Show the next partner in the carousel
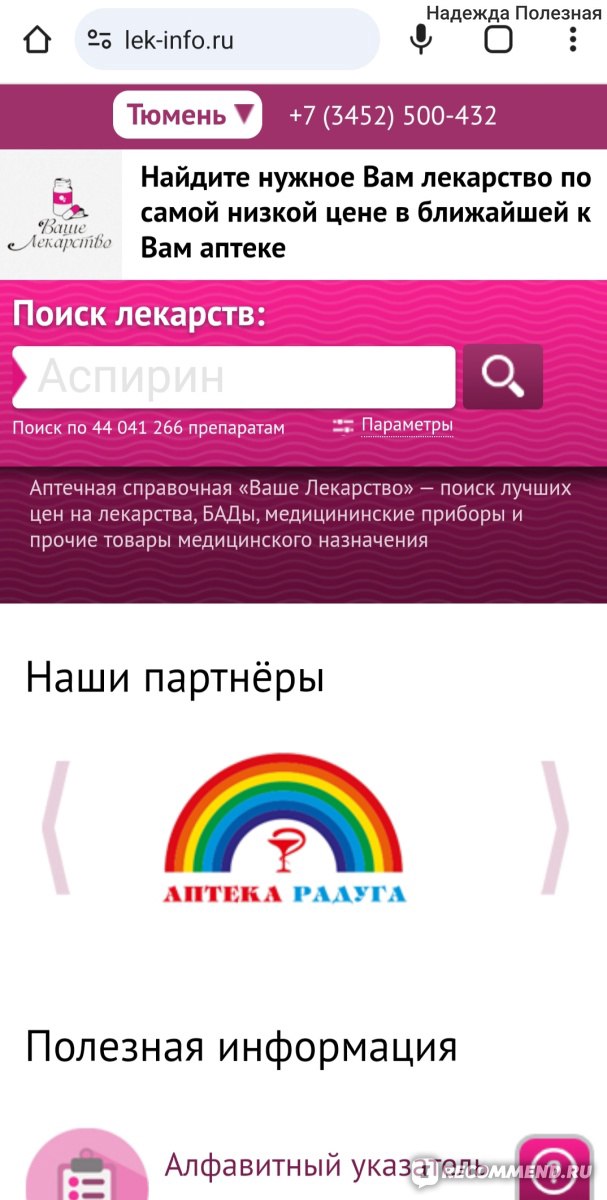The width and height of the screenshot is (607, 1200). (x=554, y=827)
